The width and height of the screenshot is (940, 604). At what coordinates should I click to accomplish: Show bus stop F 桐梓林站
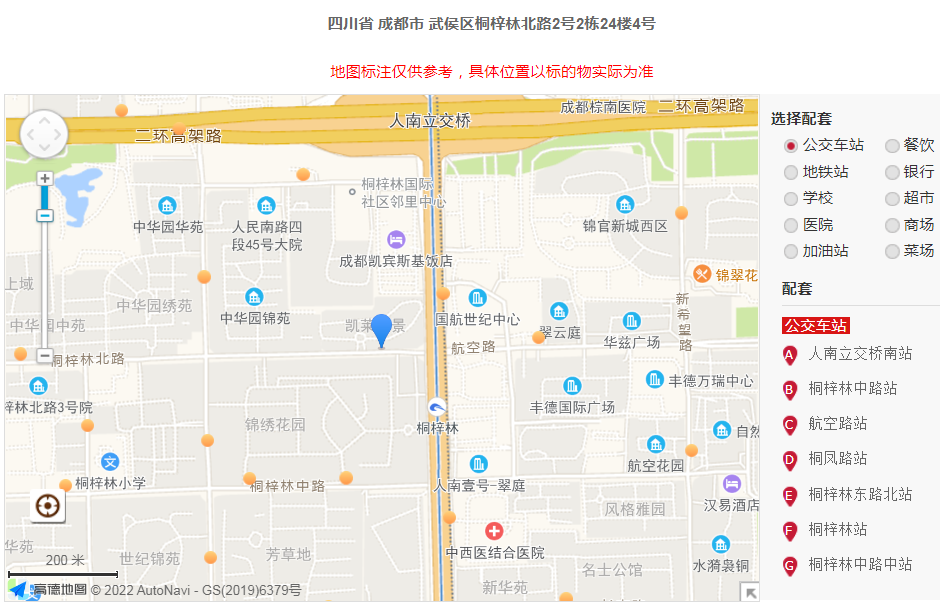[x=837, y=529]
